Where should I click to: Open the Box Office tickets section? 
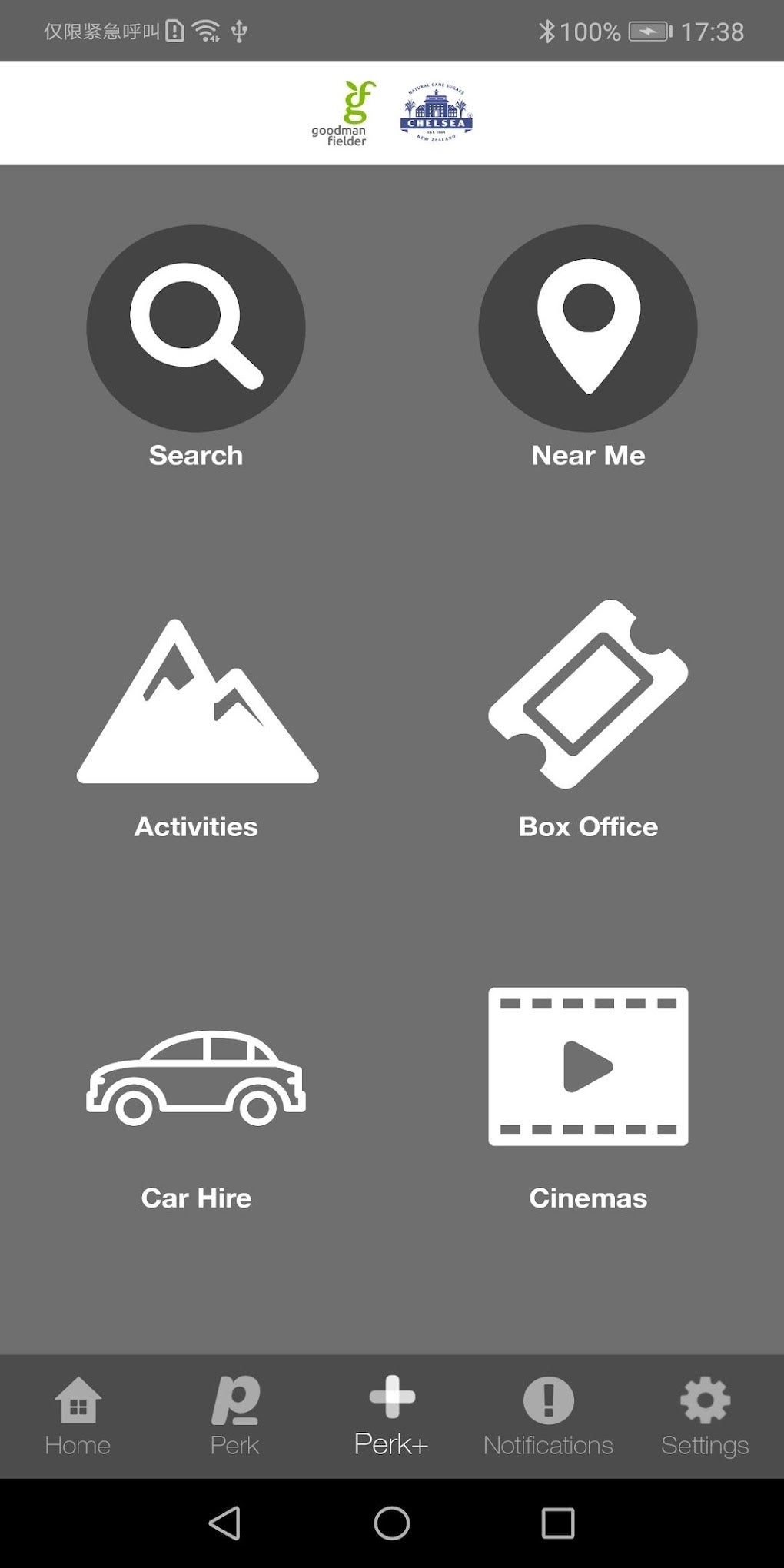[x=588, y=696]
